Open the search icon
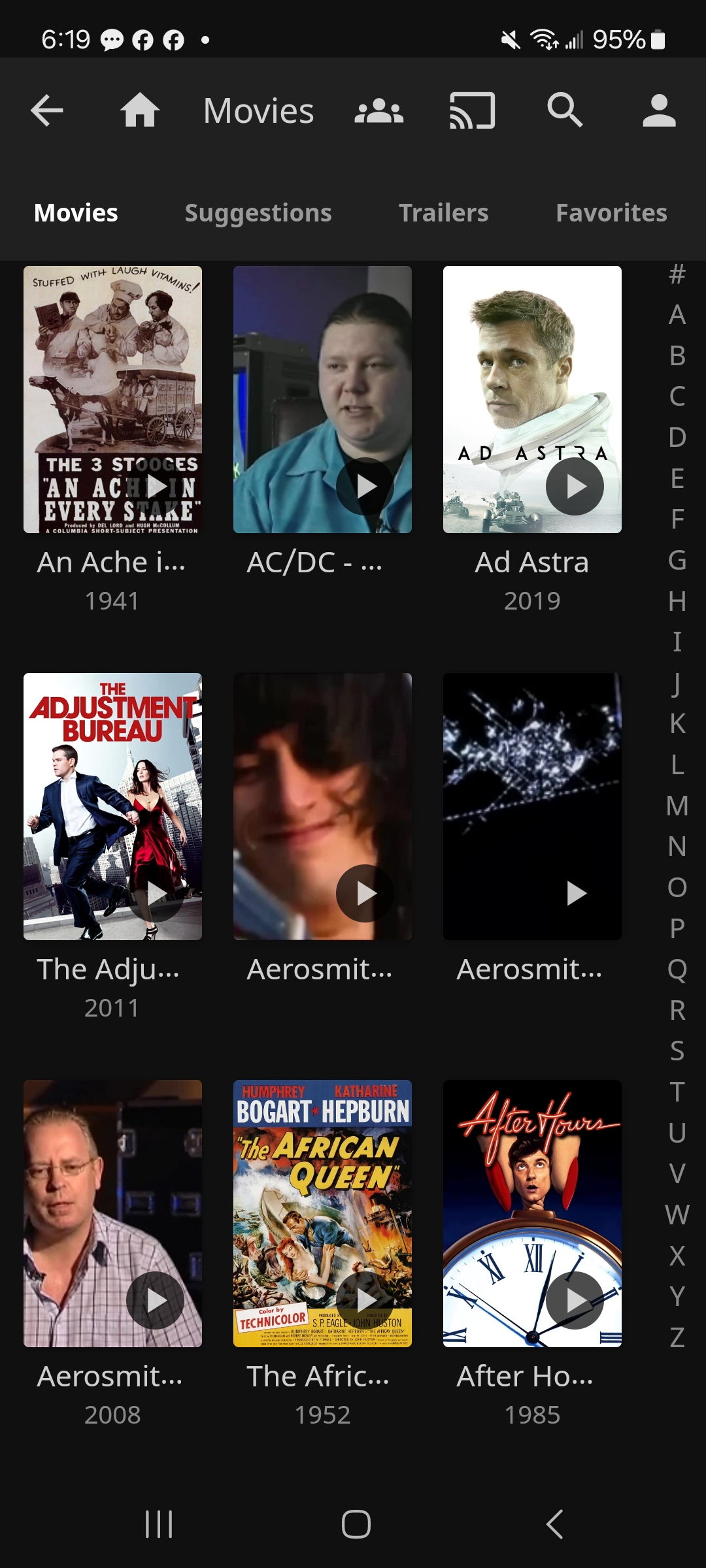 click(x=565, y=110)
